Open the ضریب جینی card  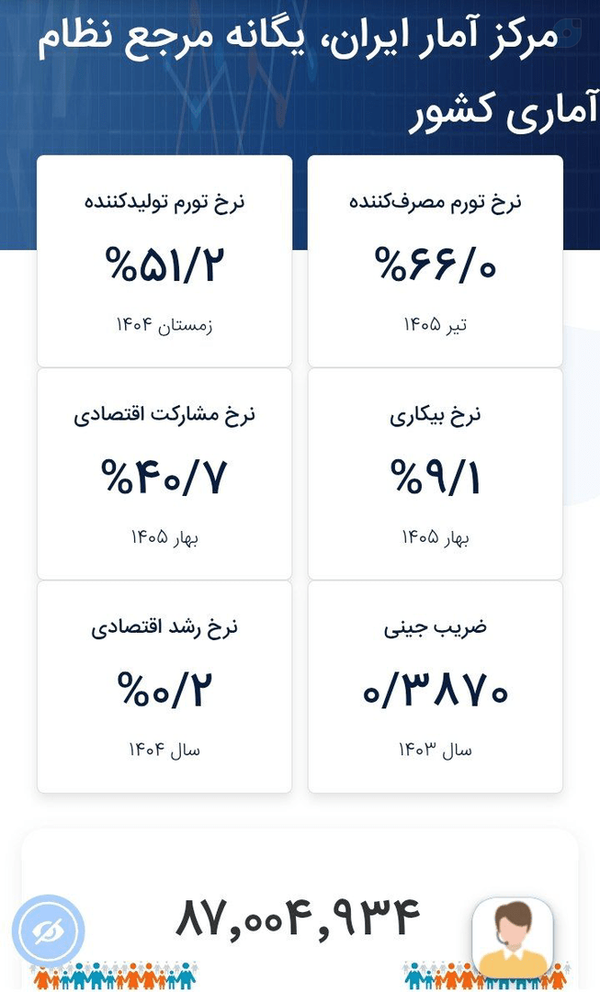(435, 686)
